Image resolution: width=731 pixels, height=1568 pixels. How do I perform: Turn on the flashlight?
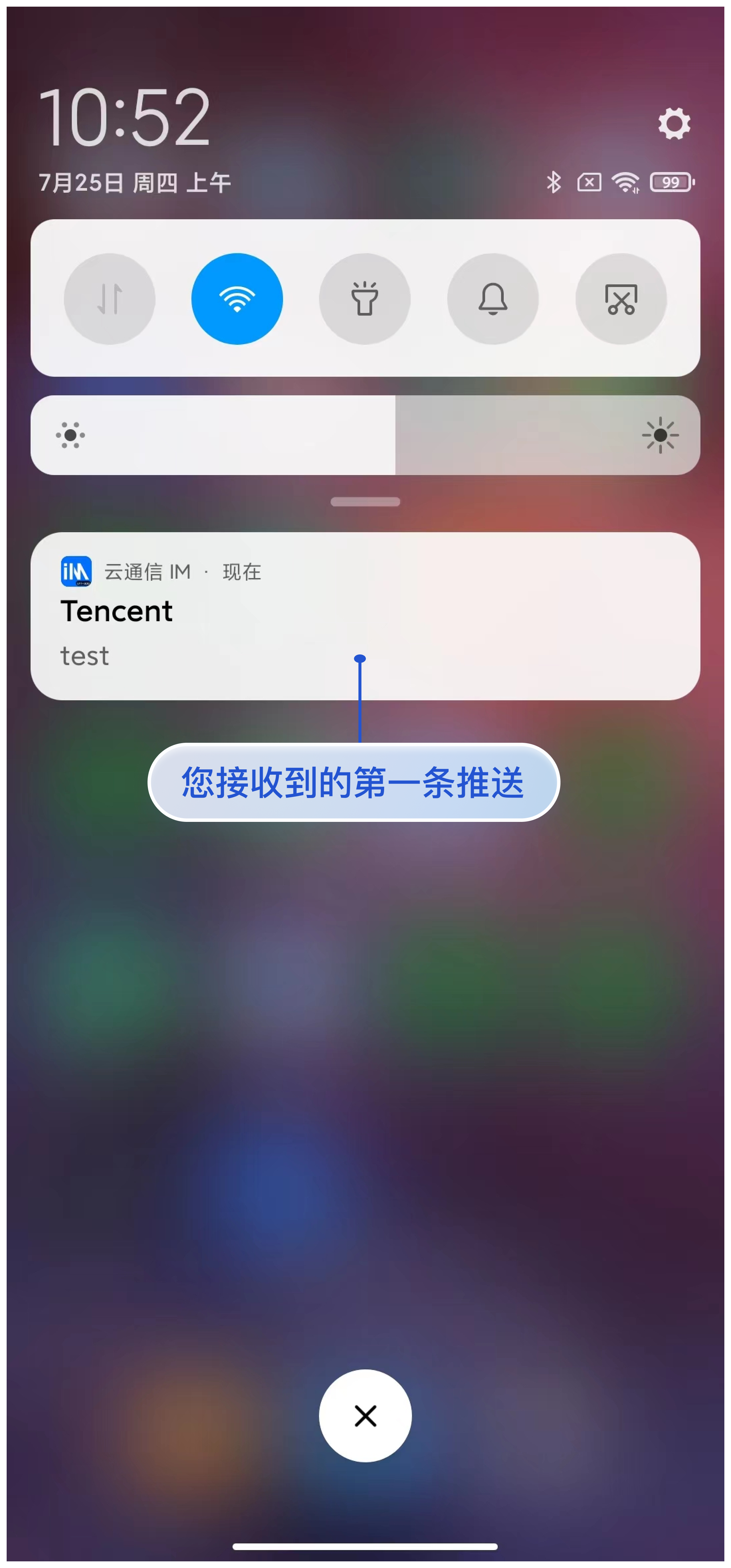365,299
